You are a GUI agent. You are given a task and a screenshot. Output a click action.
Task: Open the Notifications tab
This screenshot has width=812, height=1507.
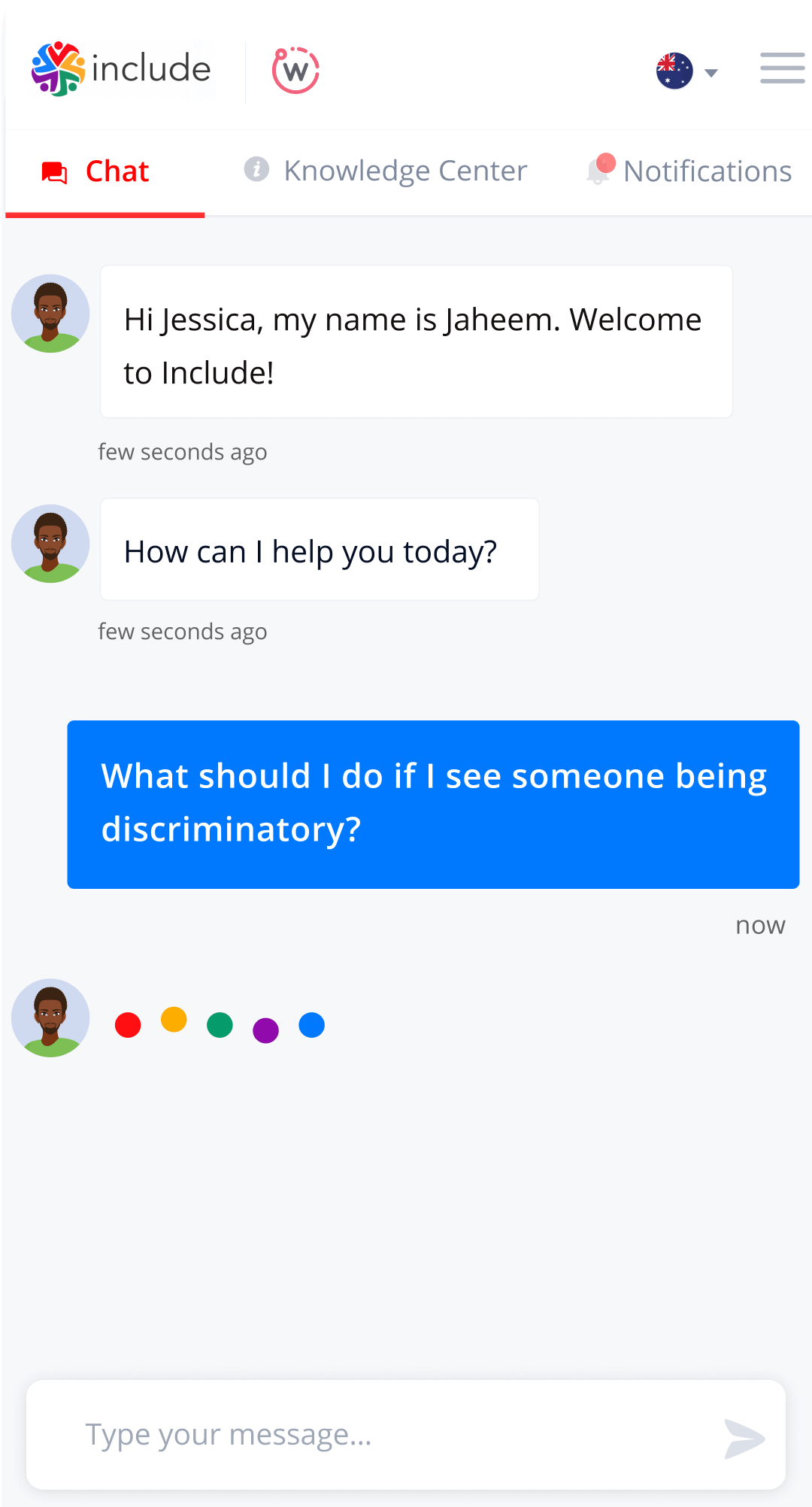click(x=689, y=171)
